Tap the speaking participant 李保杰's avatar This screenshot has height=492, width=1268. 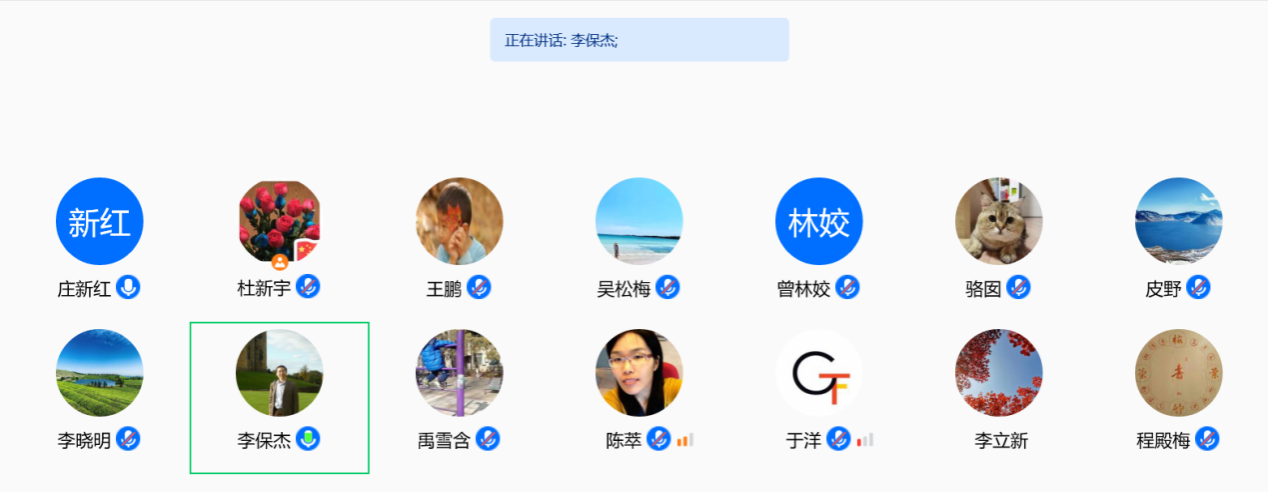click(x=279, y=373)
